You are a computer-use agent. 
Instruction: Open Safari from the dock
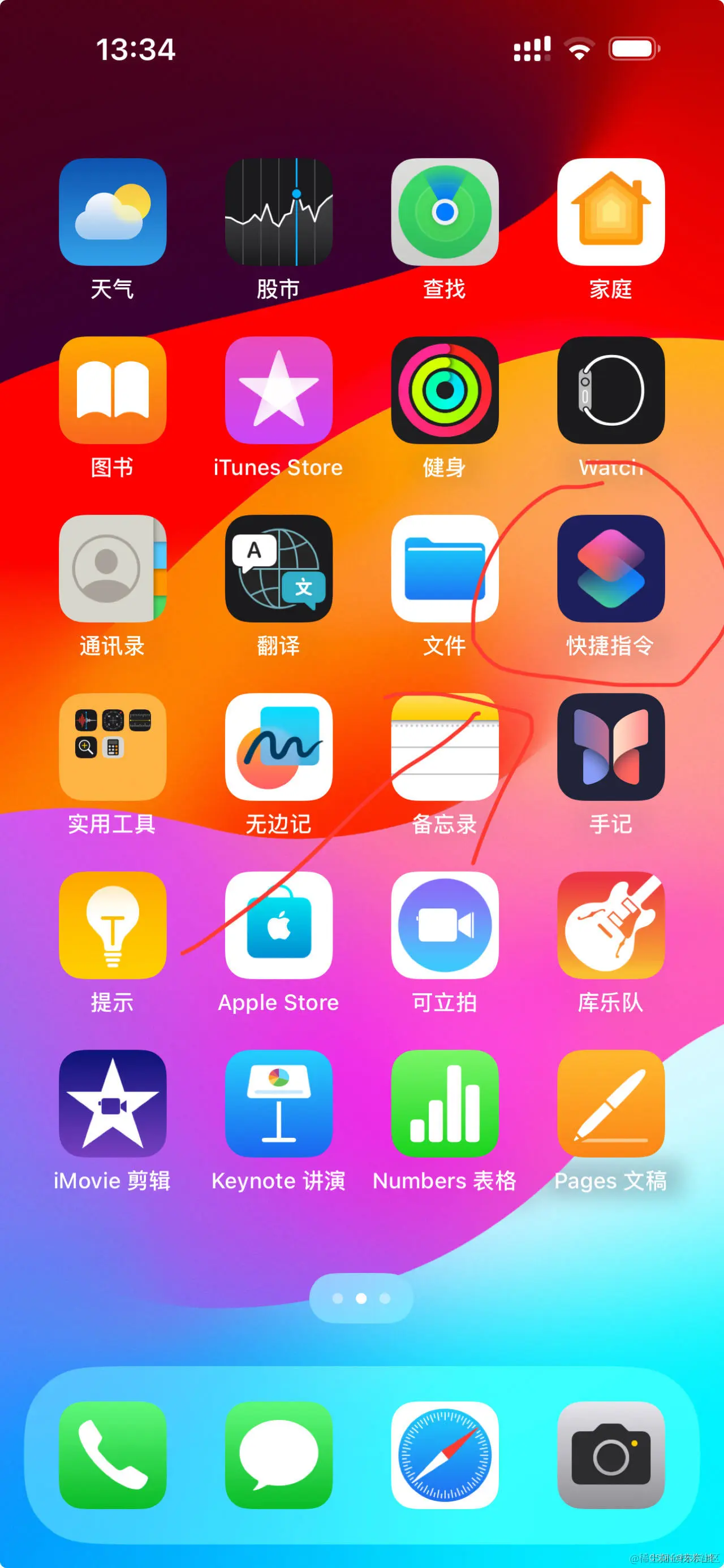pos(445,1455)
